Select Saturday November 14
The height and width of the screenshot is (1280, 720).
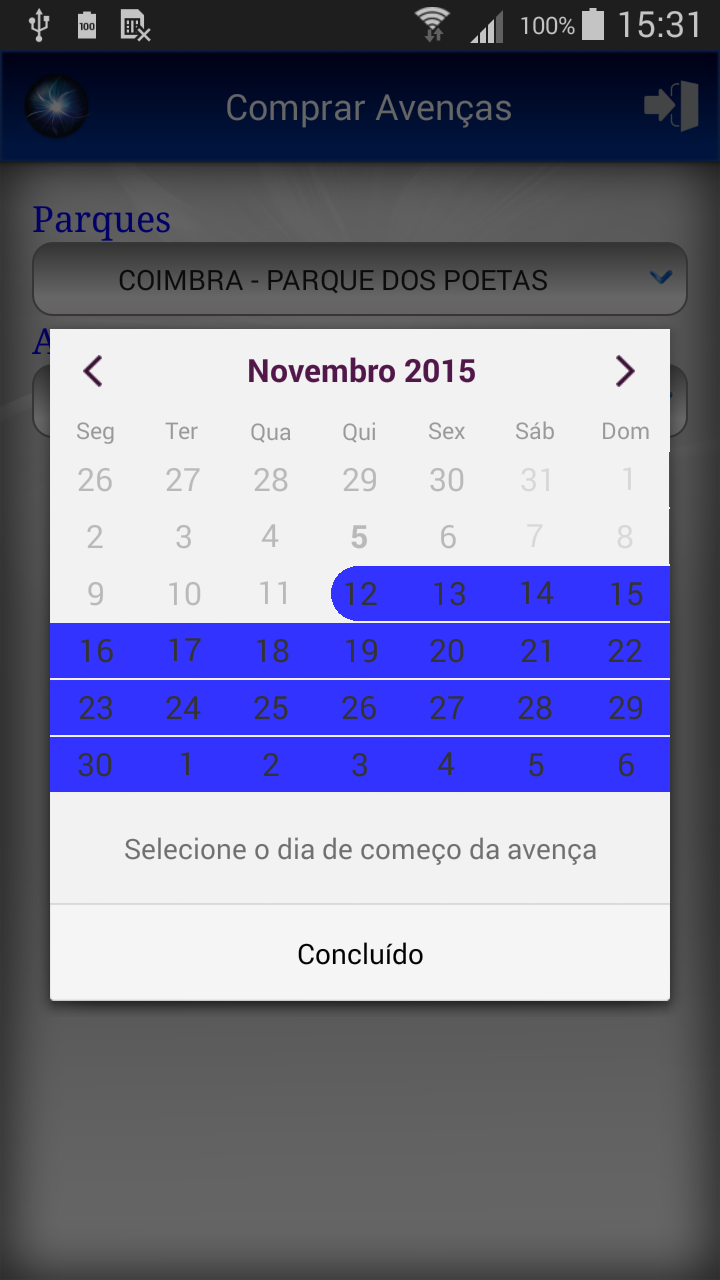coord(536,594)
